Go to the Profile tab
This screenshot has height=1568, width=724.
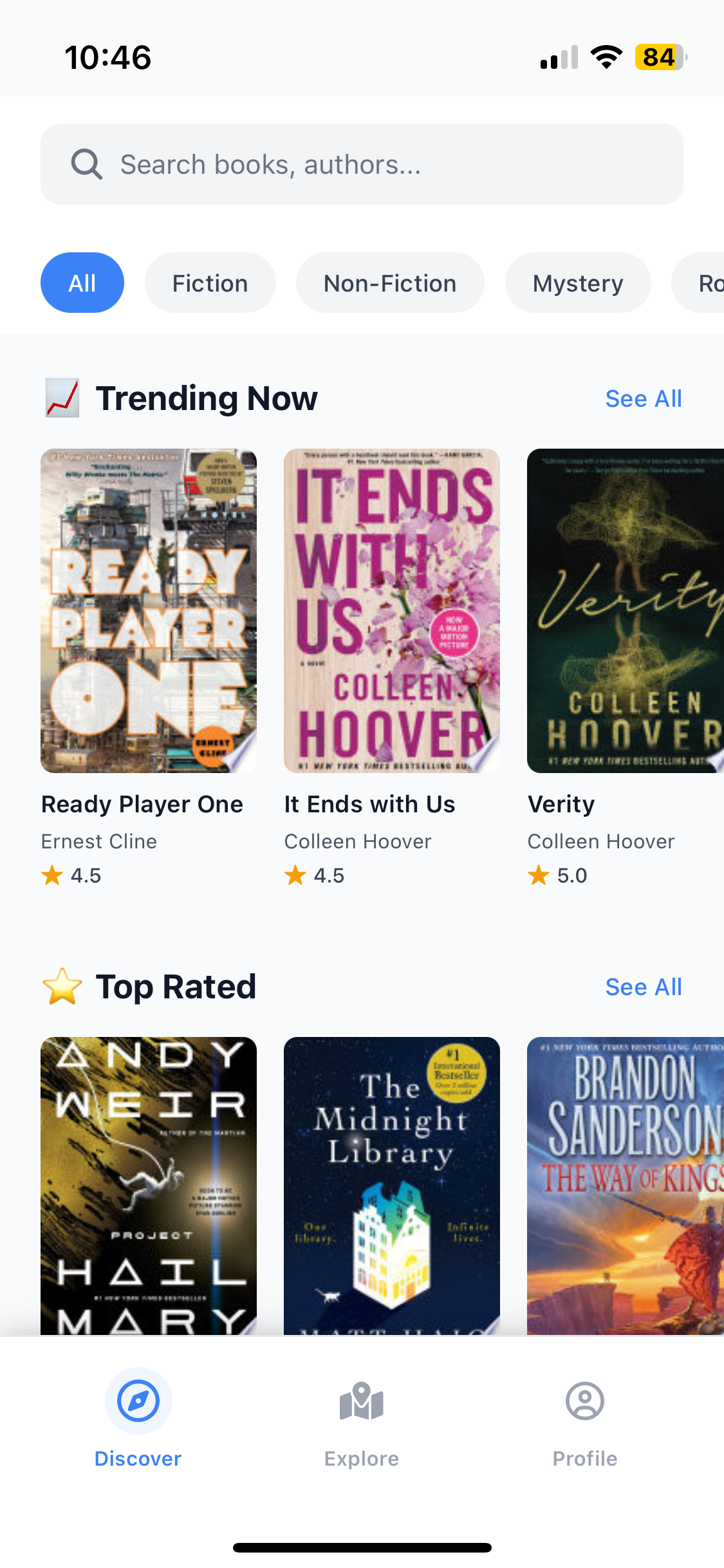coord(584,1416)
